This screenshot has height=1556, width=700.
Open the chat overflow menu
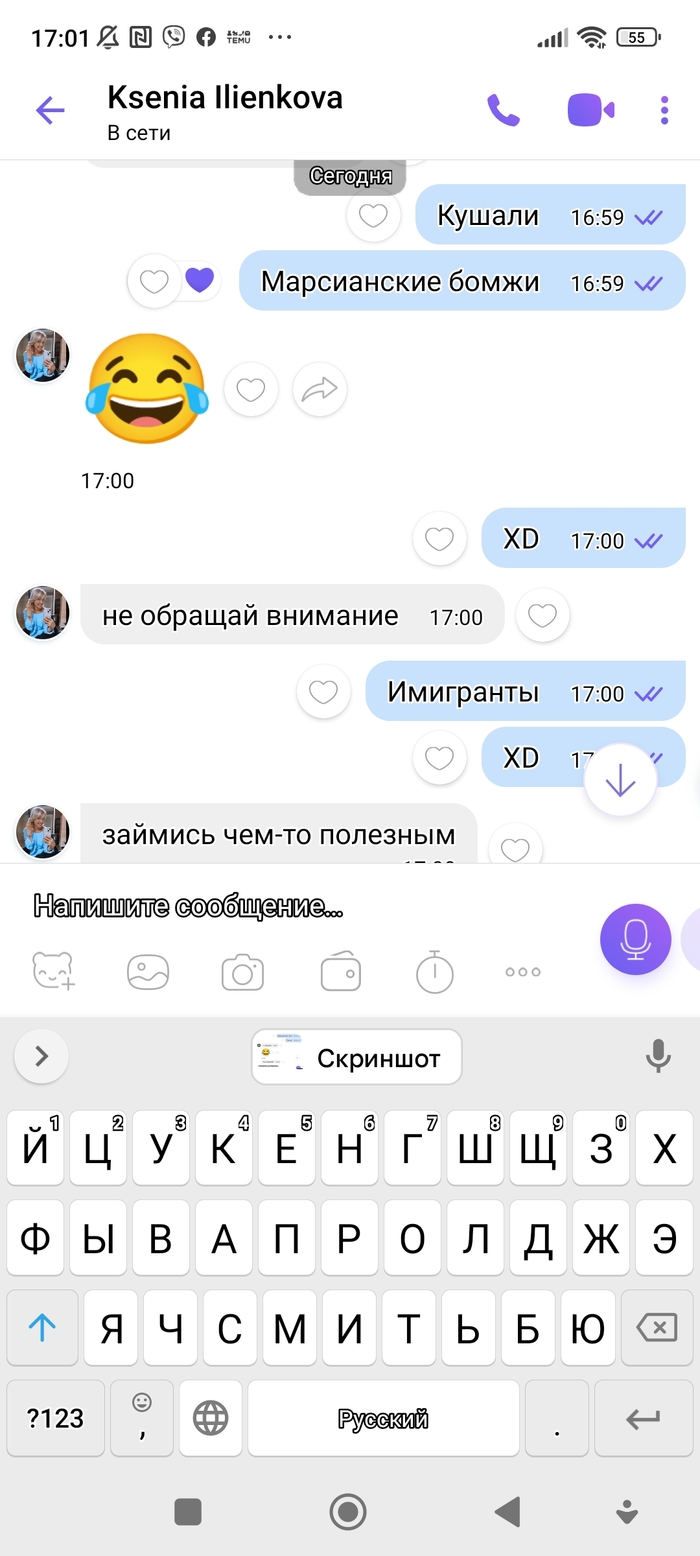[664, 111]
